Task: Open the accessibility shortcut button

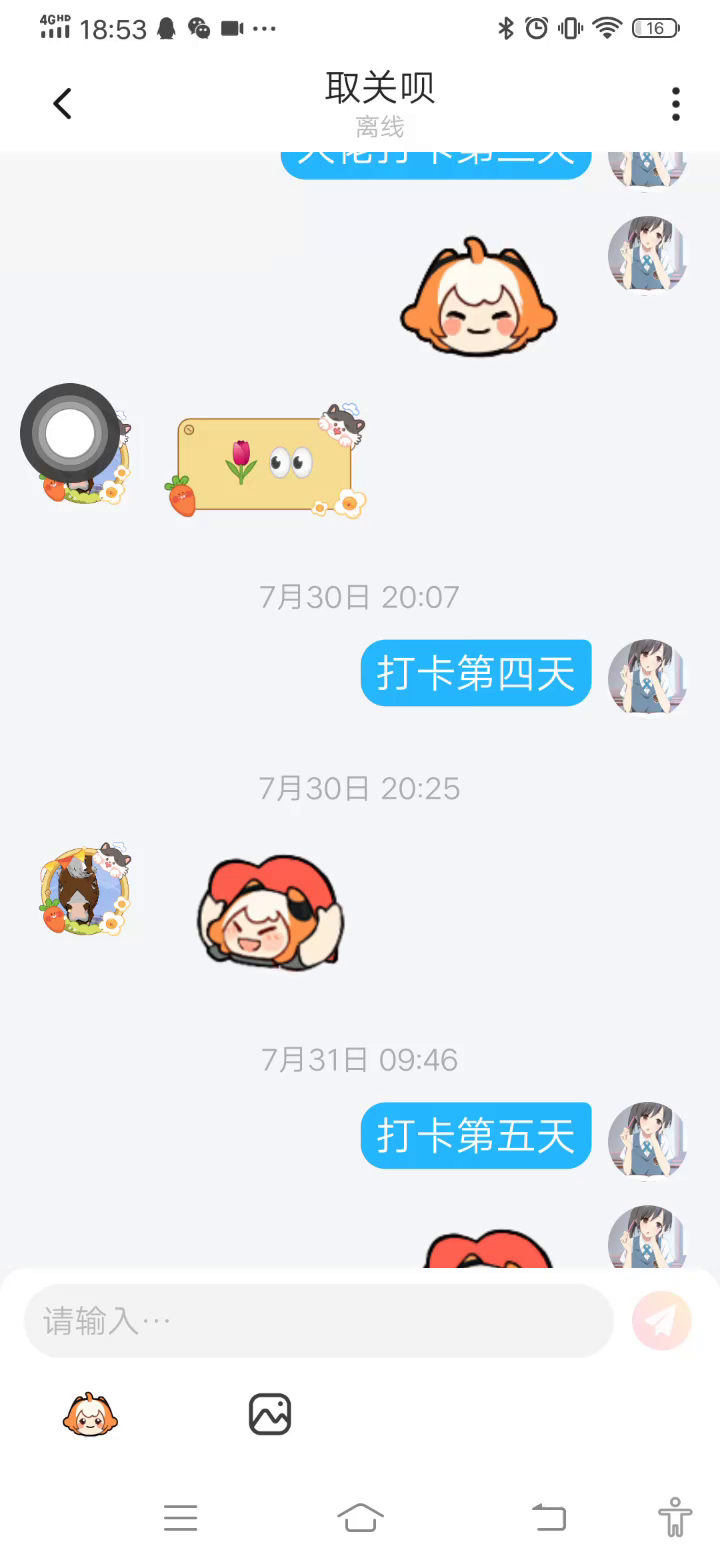Action: 675,1517
